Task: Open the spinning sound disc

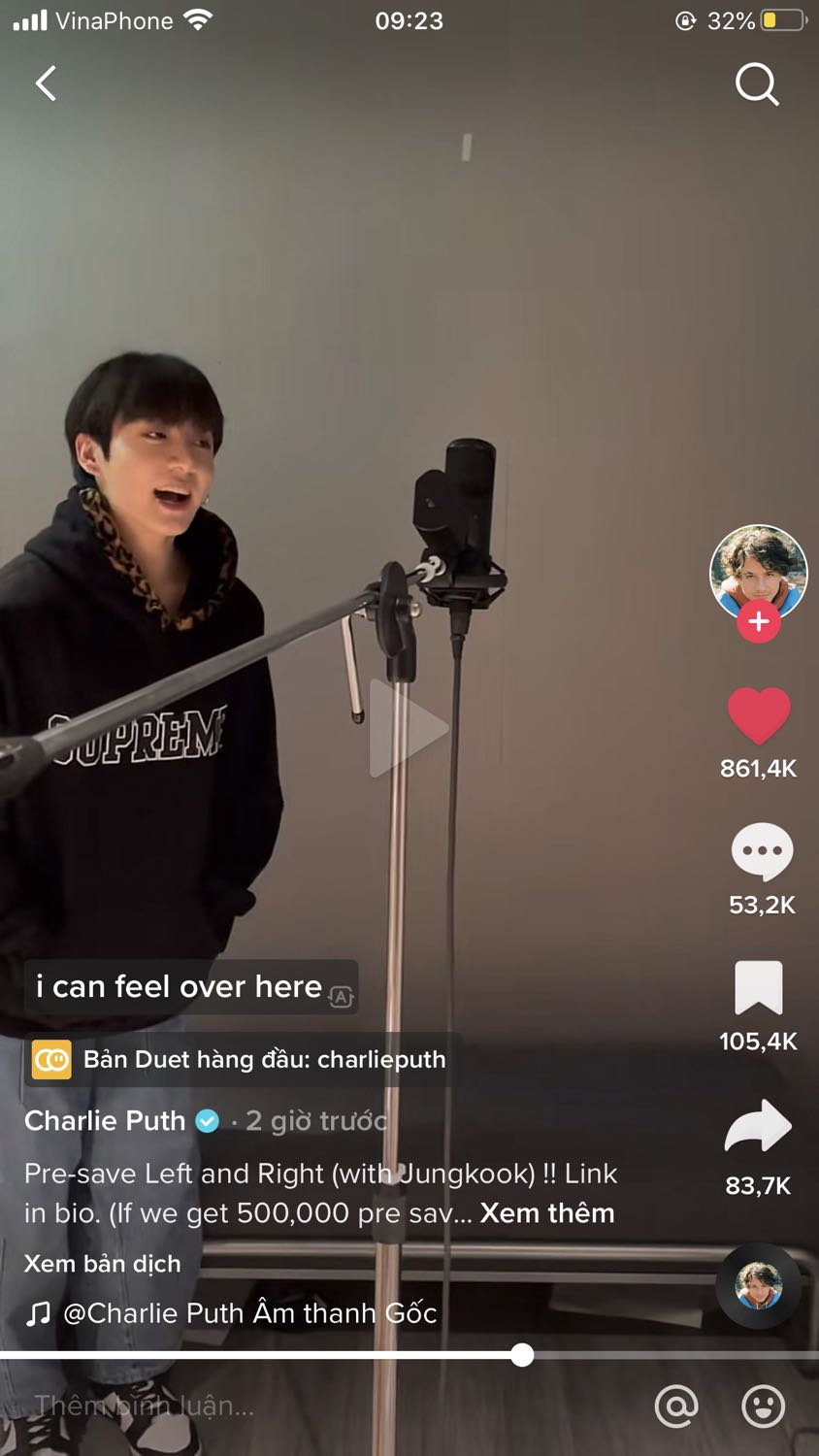Action: 759,1286
